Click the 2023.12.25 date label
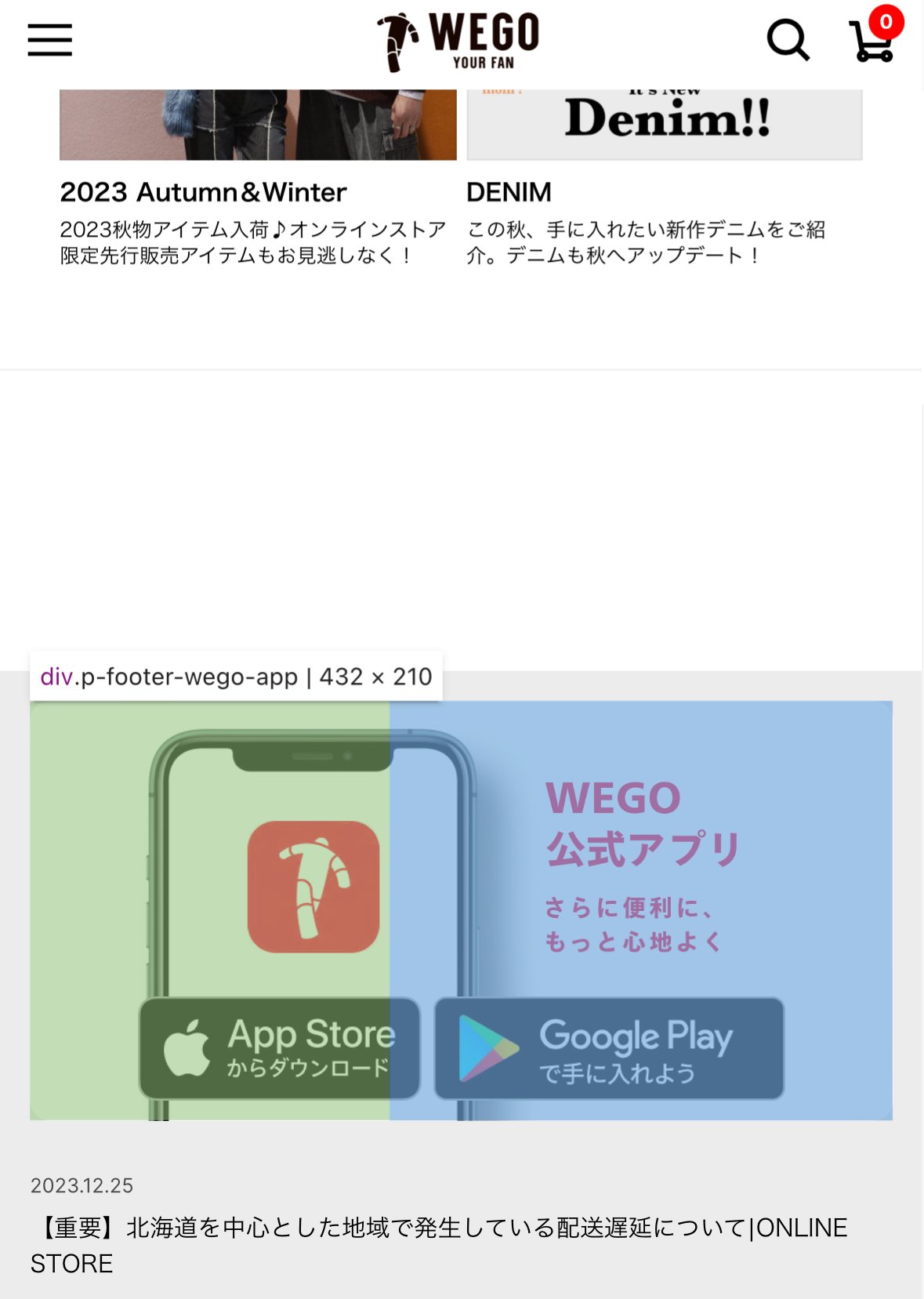 tap(82, 1186)
